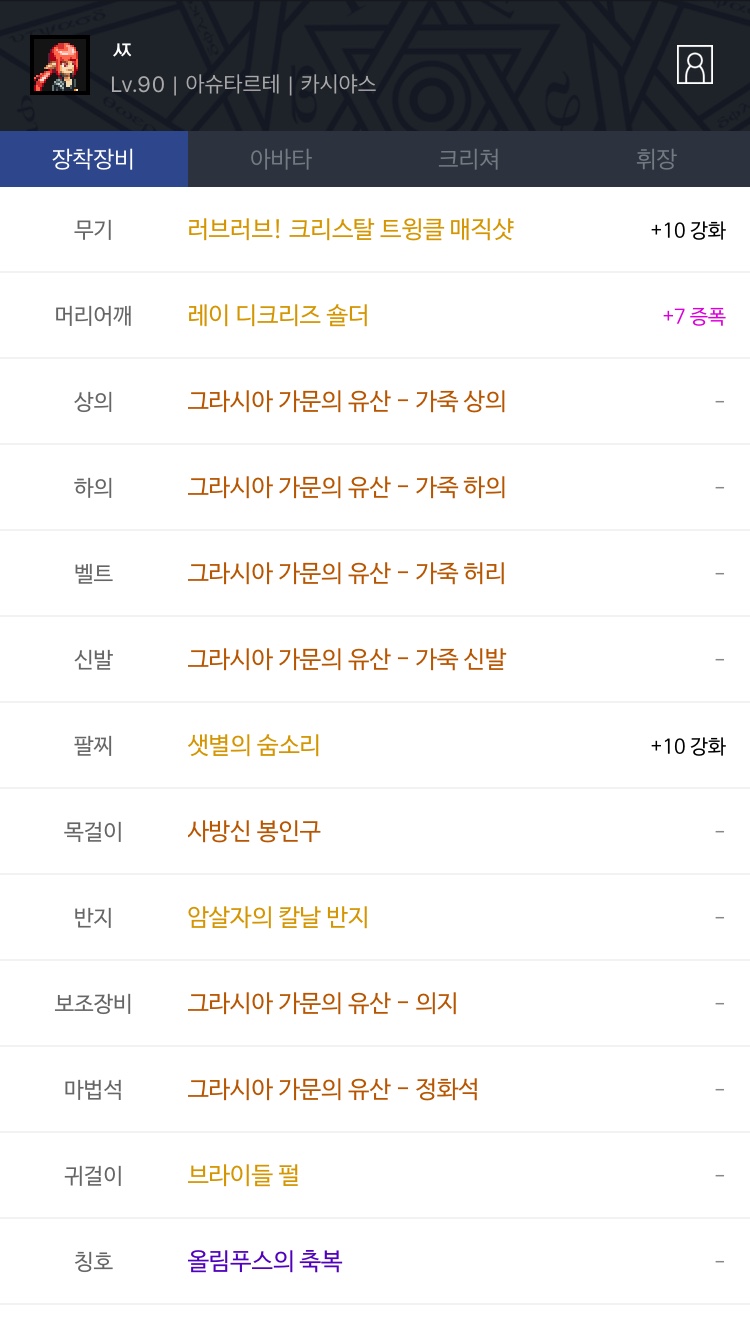View magic stone 정화석 item

333,1090
